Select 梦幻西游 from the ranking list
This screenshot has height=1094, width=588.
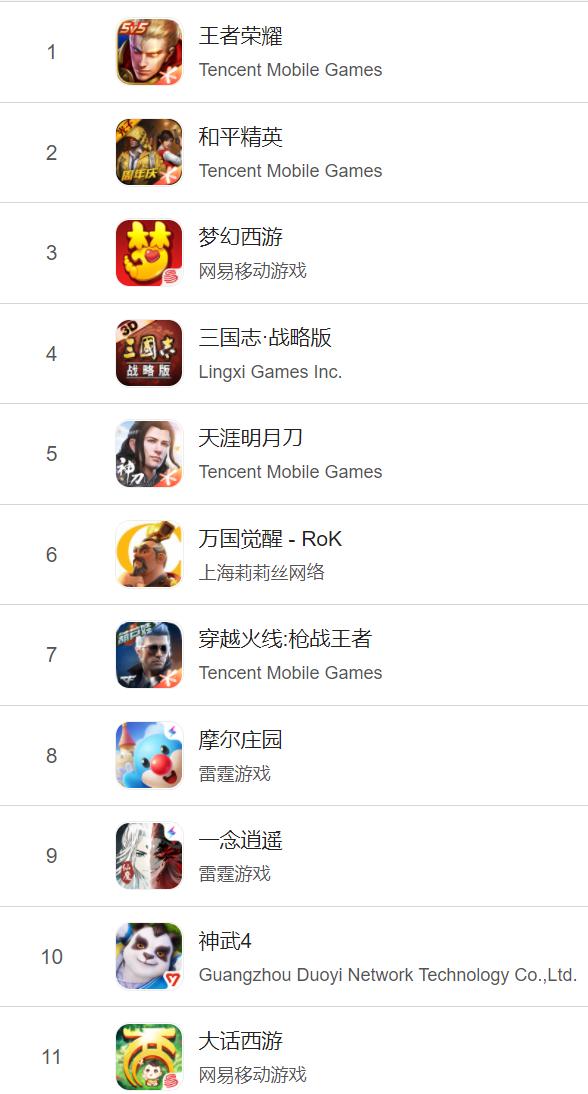pos(294,253)
